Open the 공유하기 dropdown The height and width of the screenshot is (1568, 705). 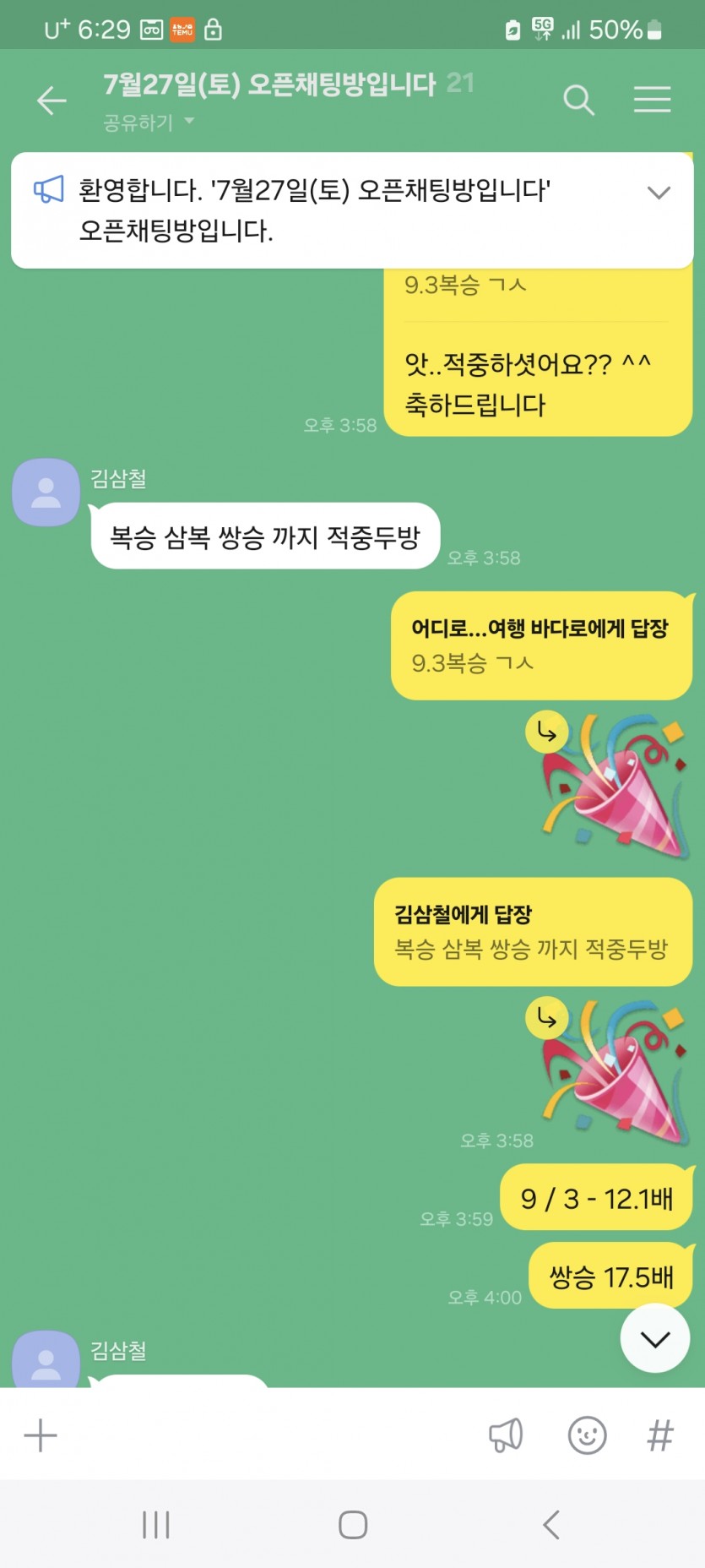click(149, 123)
